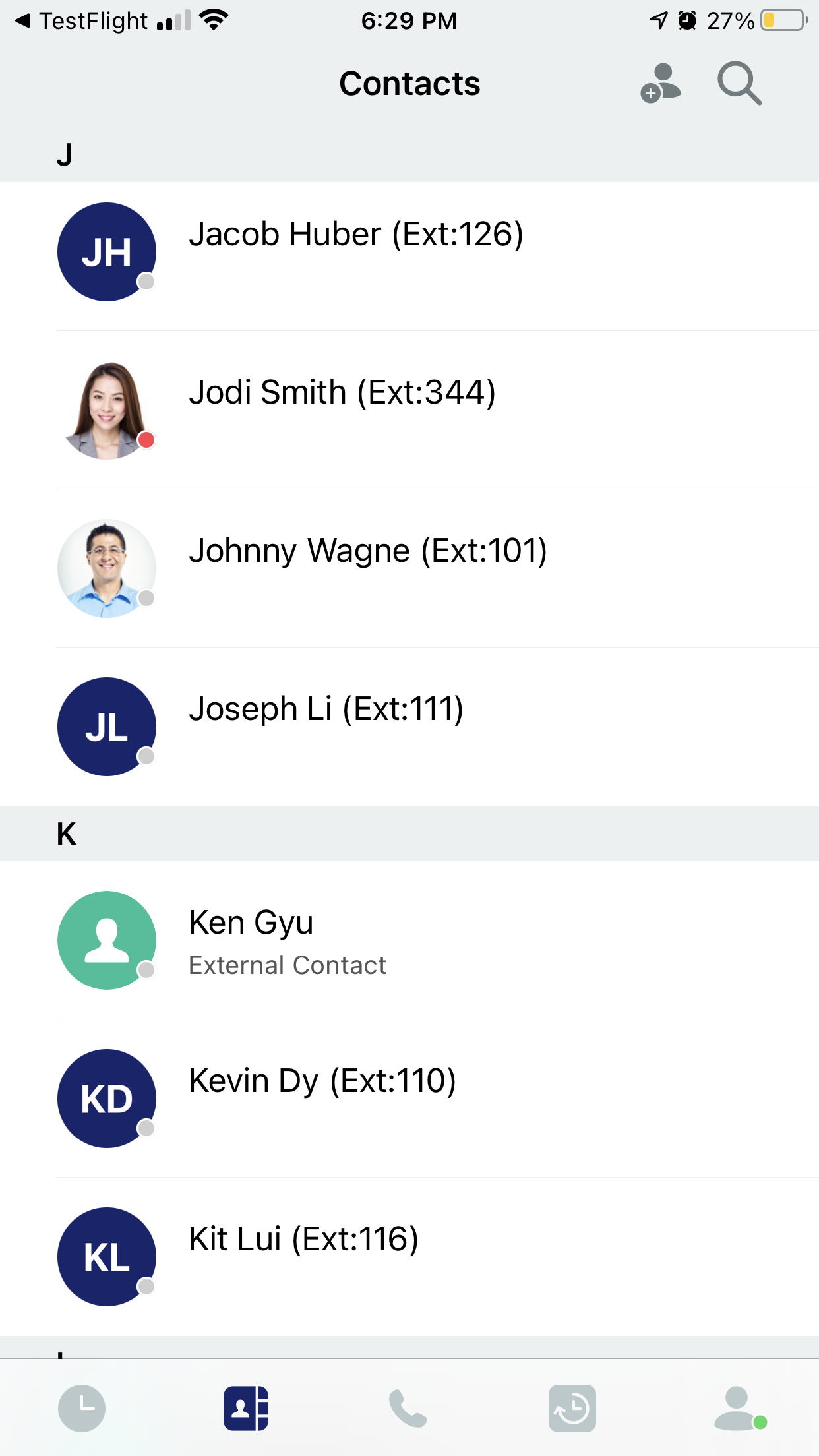Return to TestFlight from the status bar

[82, 21]
